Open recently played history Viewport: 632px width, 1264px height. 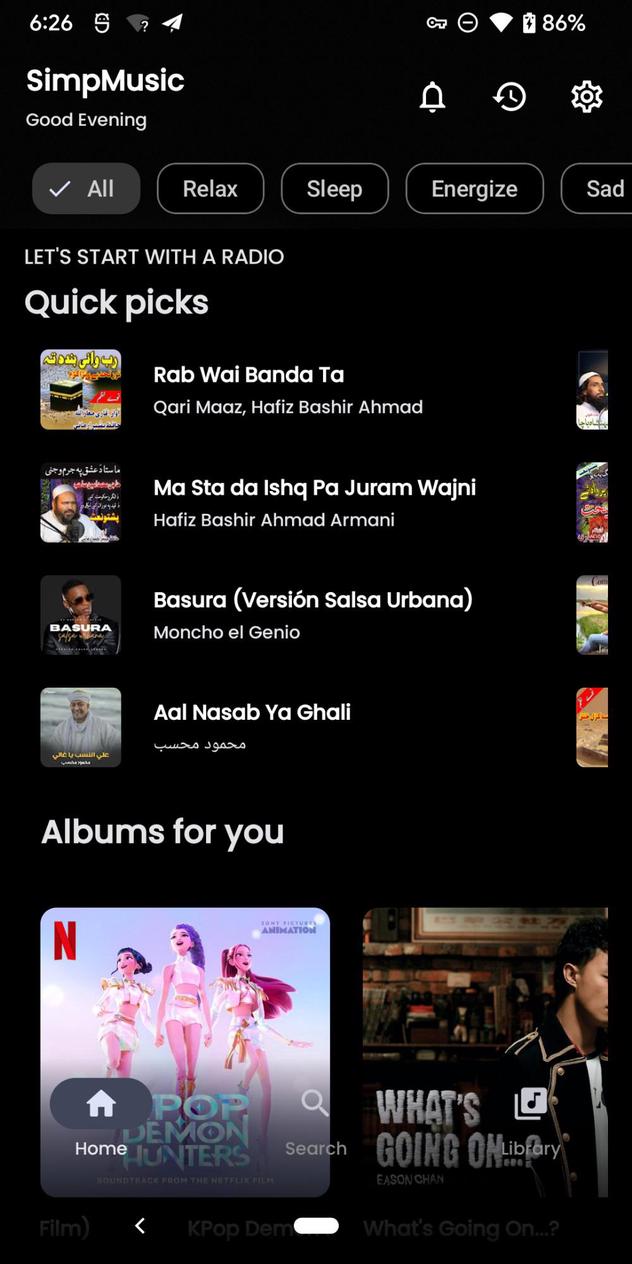click(x=509, y=97)
